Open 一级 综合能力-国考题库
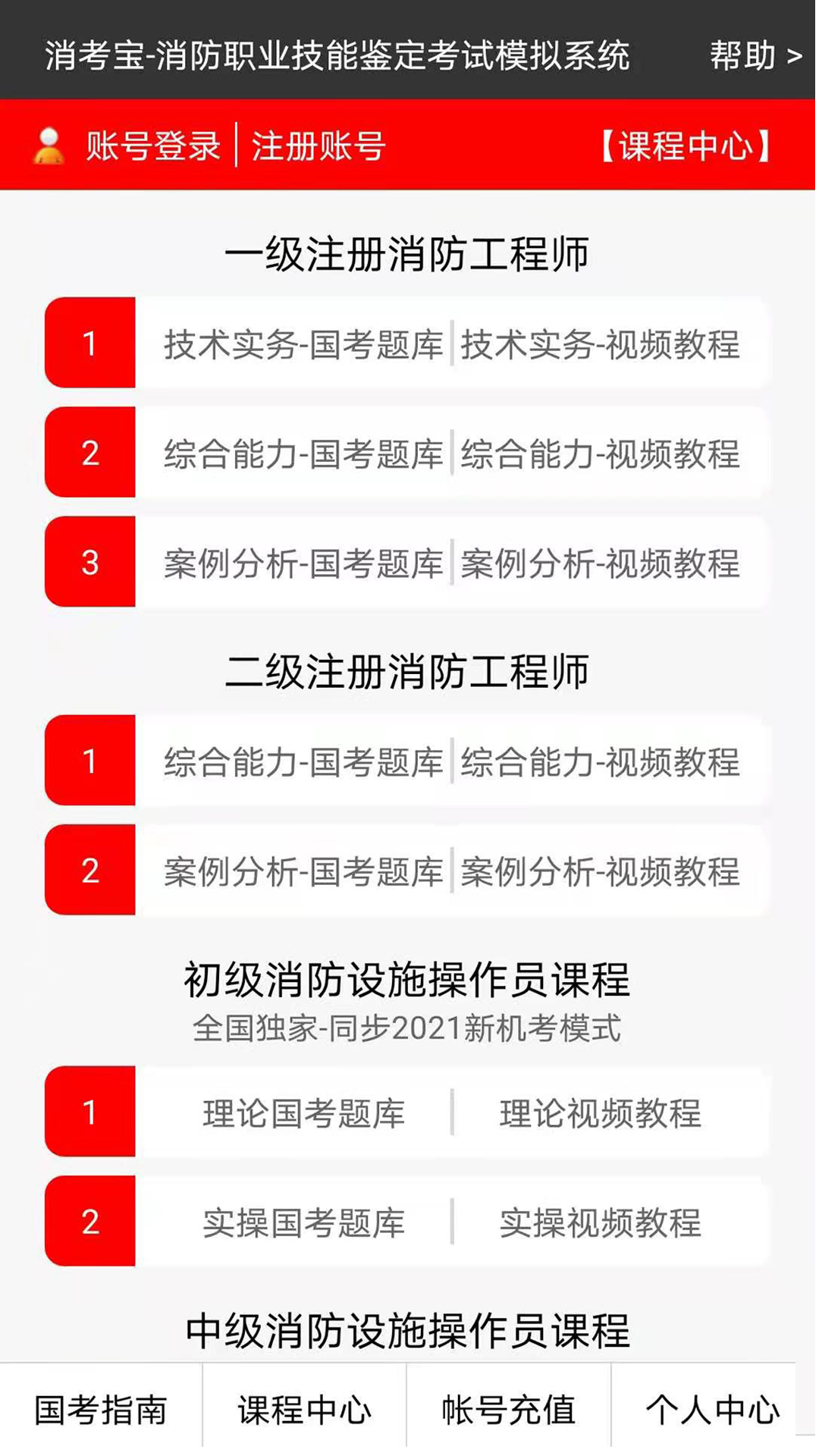This screenshot has height=1456, width=819. click(x=303, y=453)
